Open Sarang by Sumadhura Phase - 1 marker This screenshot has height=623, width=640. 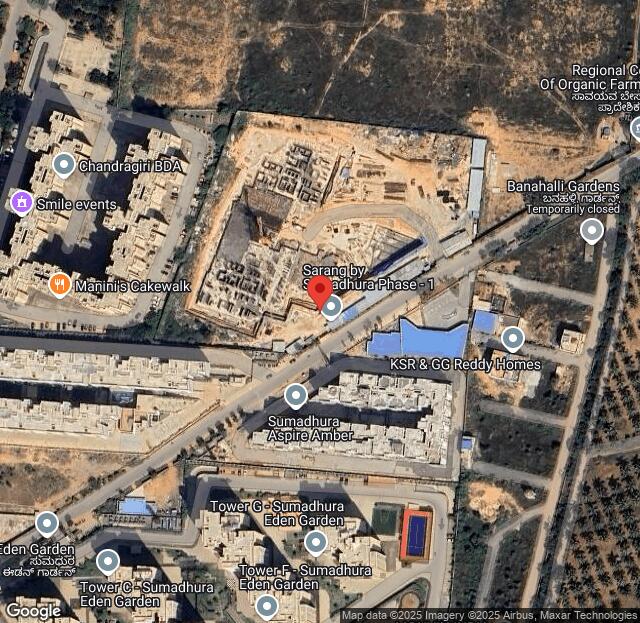click(333, 307)
